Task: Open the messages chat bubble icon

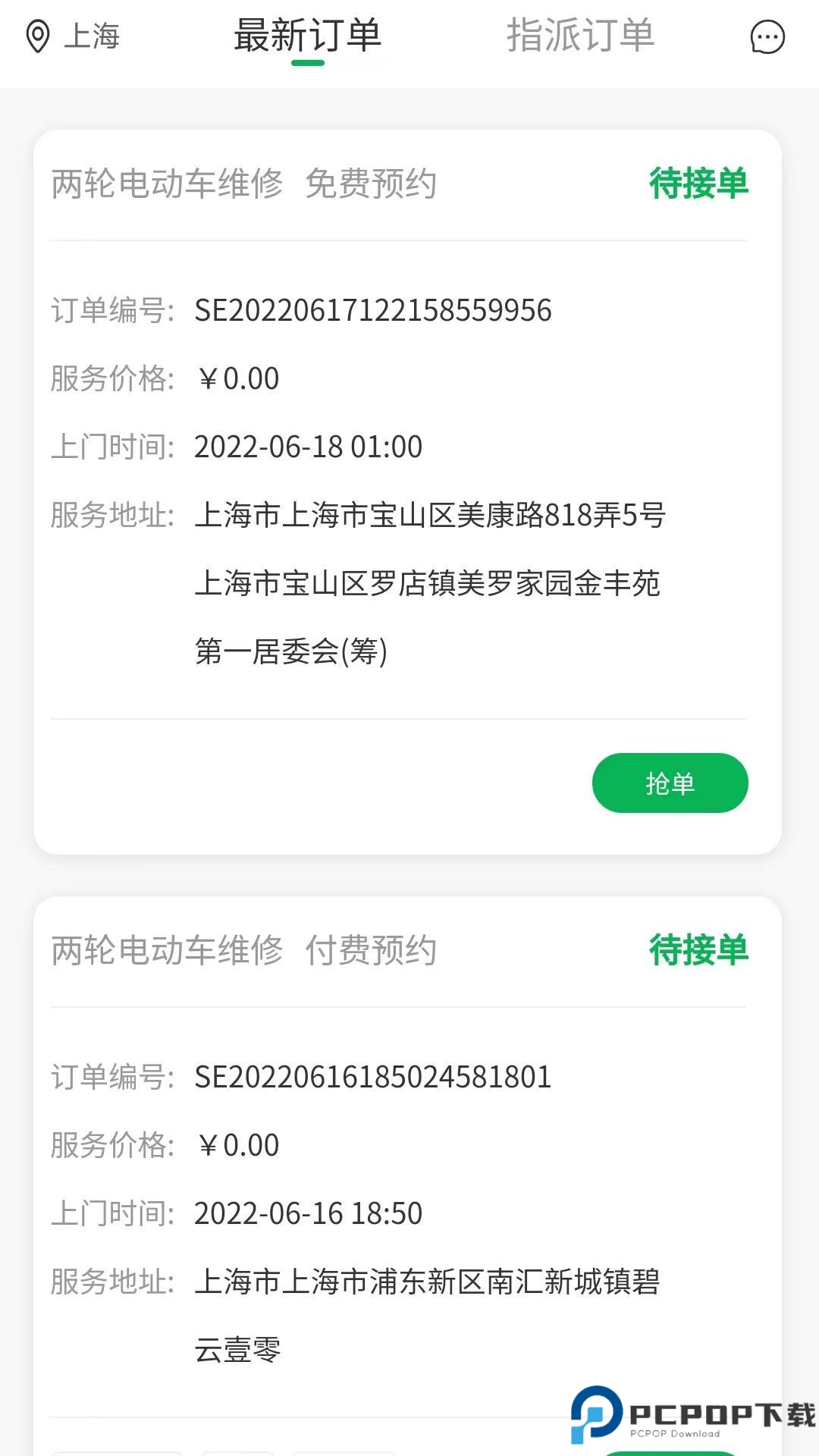Action: pos(767,37)
